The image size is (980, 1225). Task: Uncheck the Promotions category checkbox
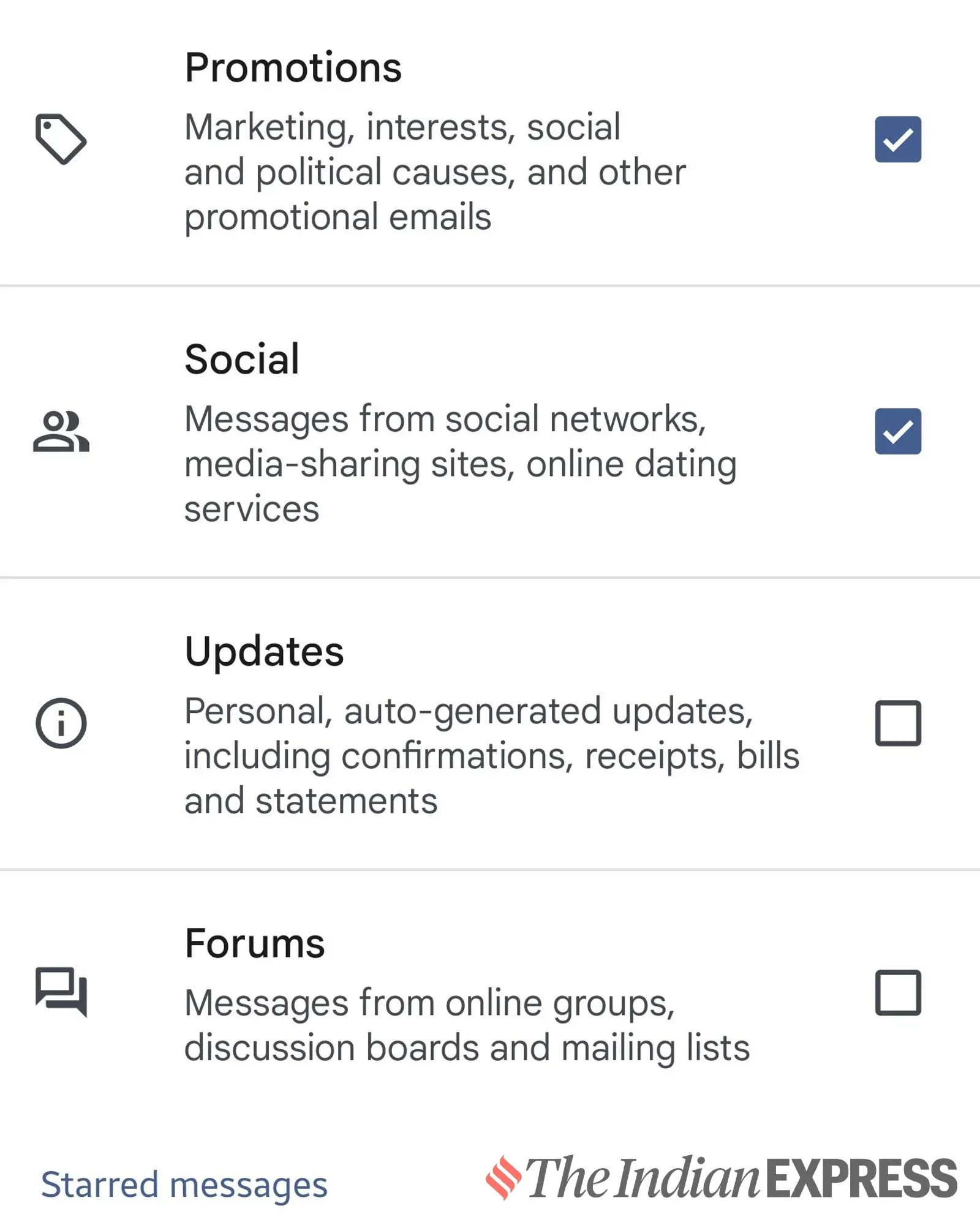pyautogui.click(x=898, y=141)
